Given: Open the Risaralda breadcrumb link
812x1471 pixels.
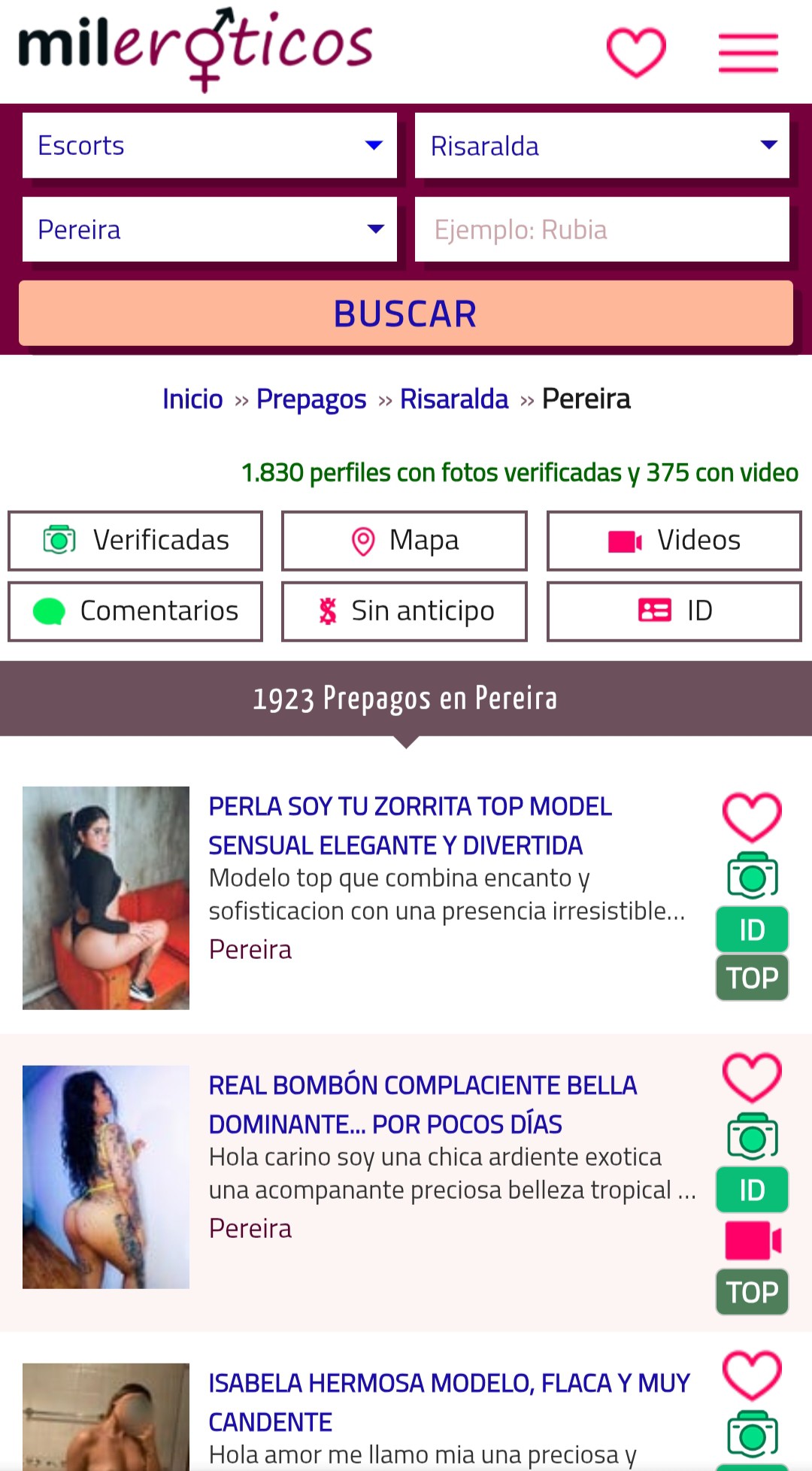Looking at the screenshot, I should [x=454, y=399].
